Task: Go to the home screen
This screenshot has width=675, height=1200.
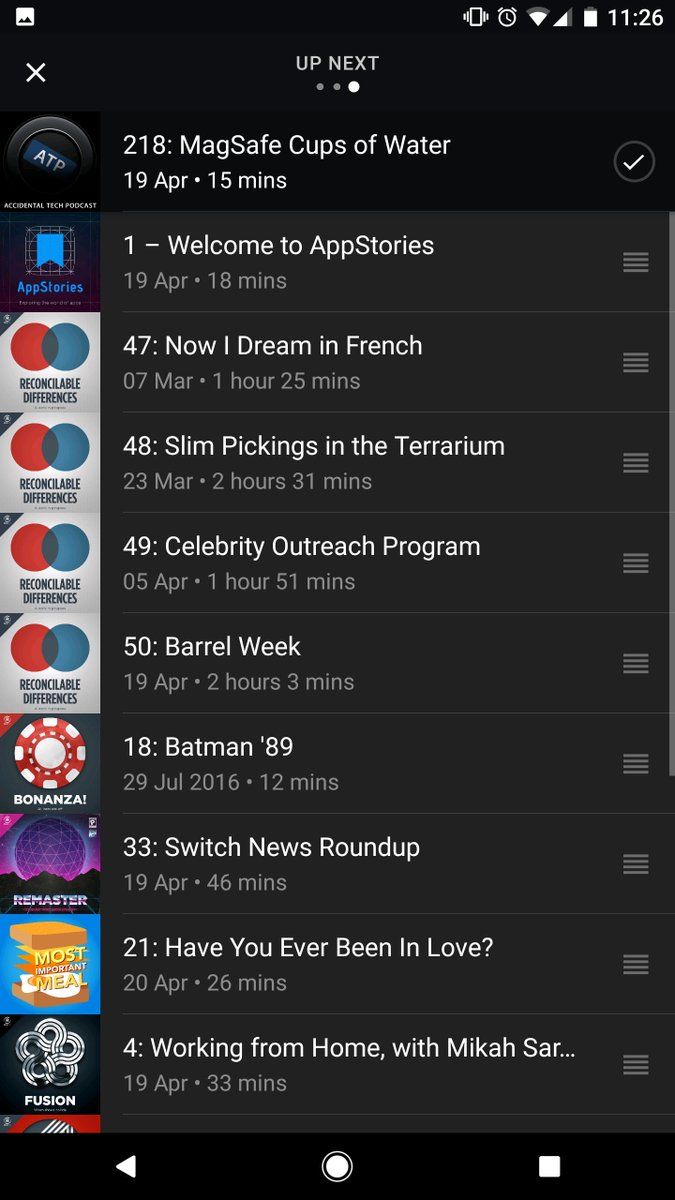Action: pyautogui.click(x=337, y=1165)
